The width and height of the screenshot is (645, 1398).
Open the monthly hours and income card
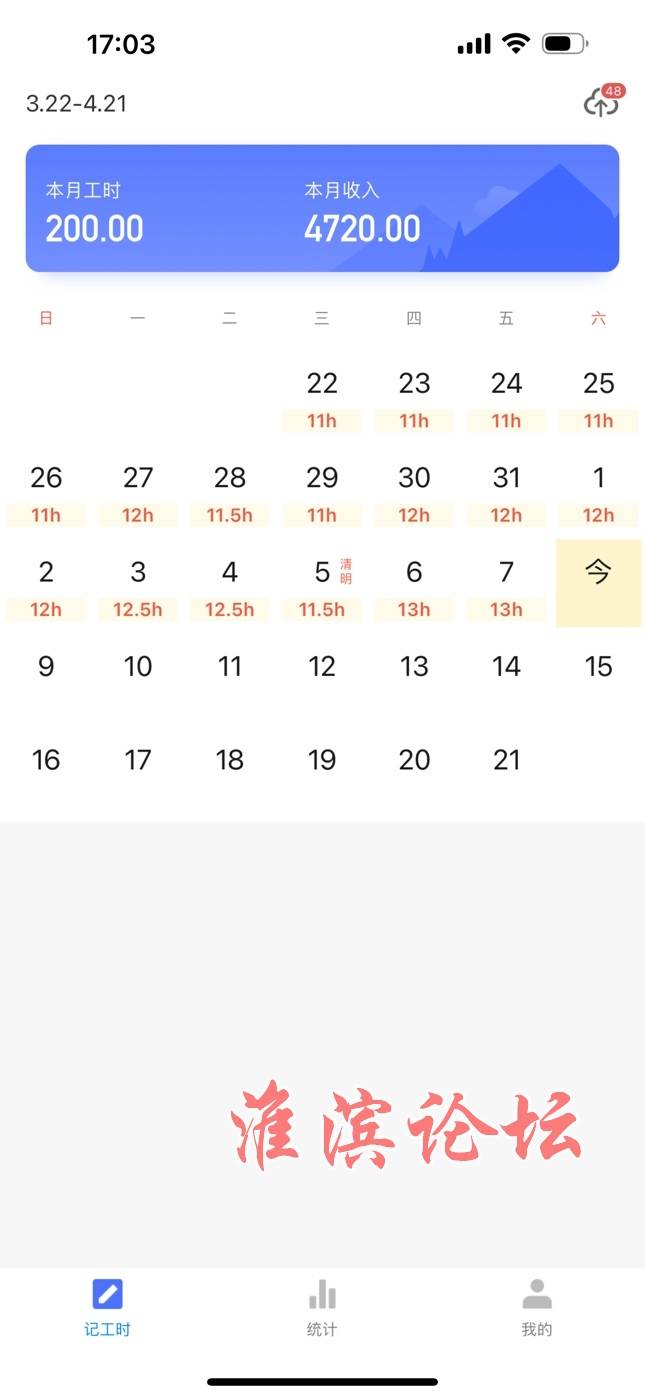click(322, 208)
